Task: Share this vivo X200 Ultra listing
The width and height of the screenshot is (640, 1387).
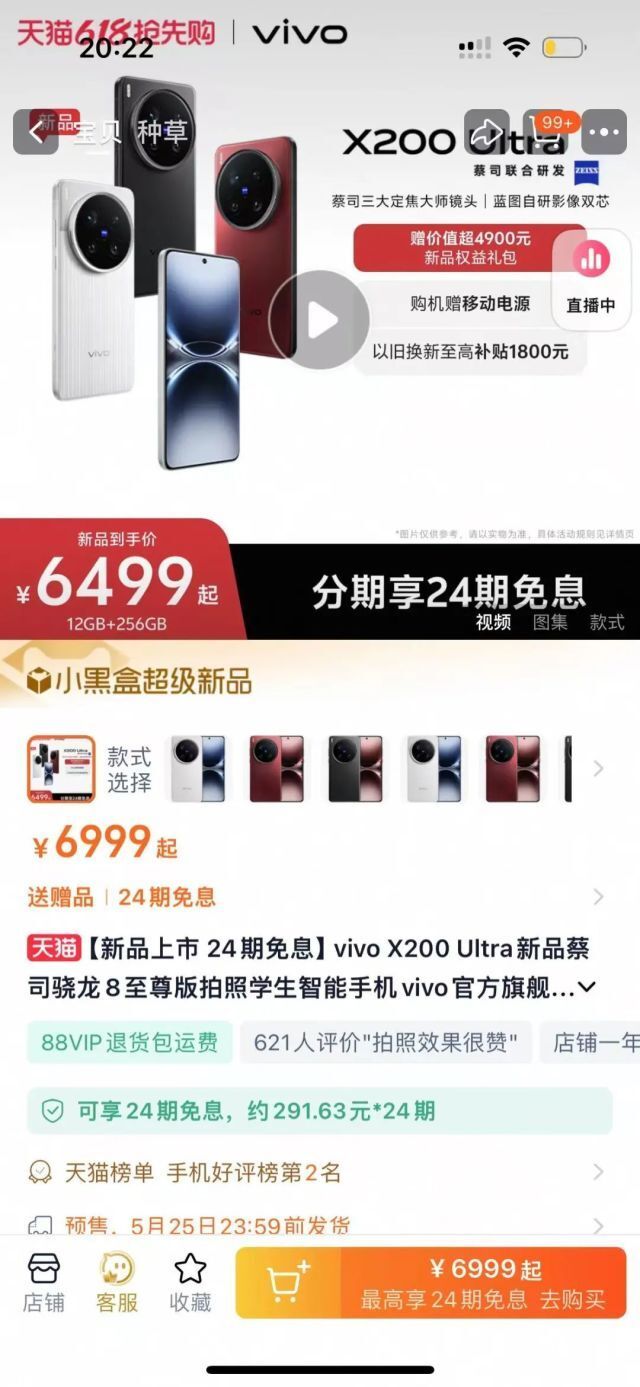Action: pyautogui.click(x=487, y=132)
